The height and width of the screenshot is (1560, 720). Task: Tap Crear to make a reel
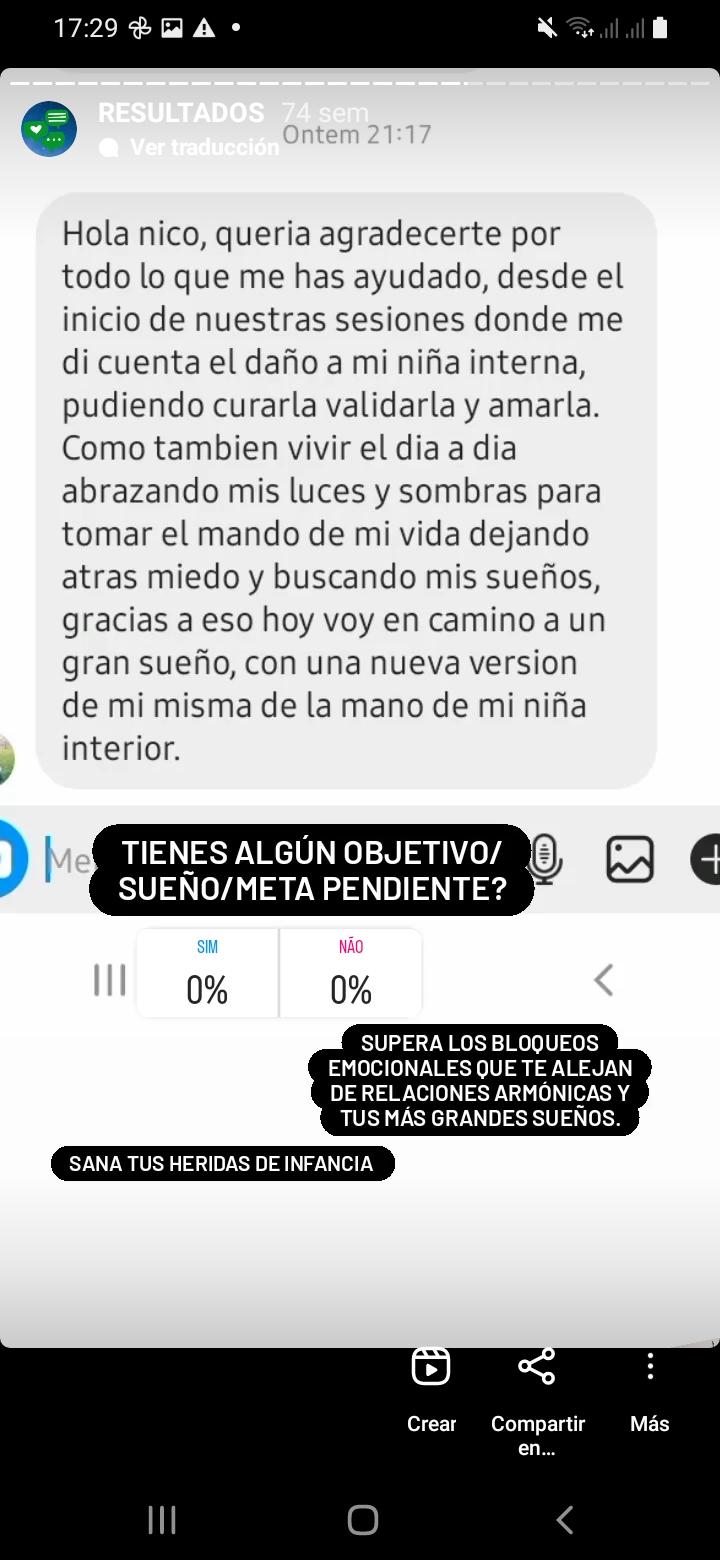coord(431,1389)
